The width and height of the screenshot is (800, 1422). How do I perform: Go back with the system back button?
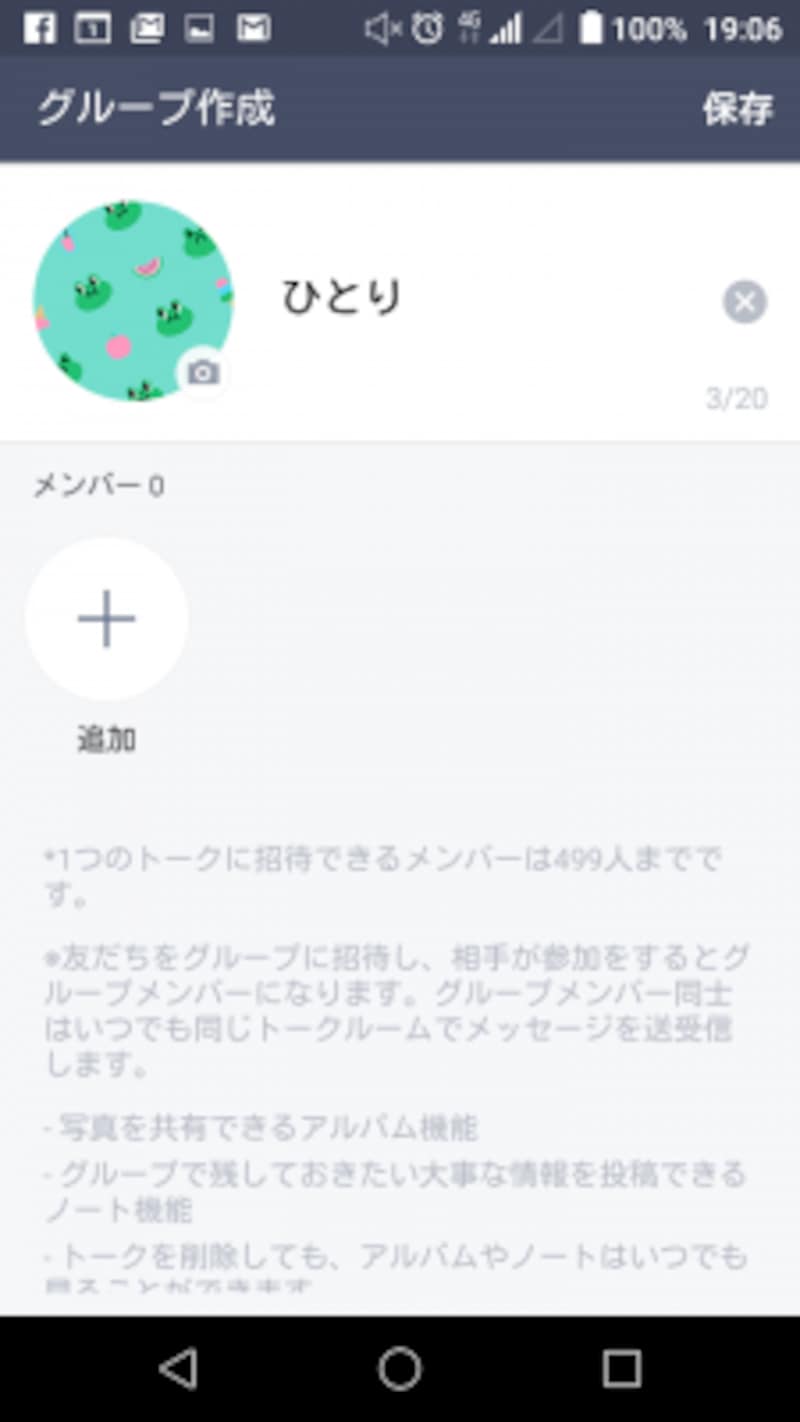tap(179, 1368)
